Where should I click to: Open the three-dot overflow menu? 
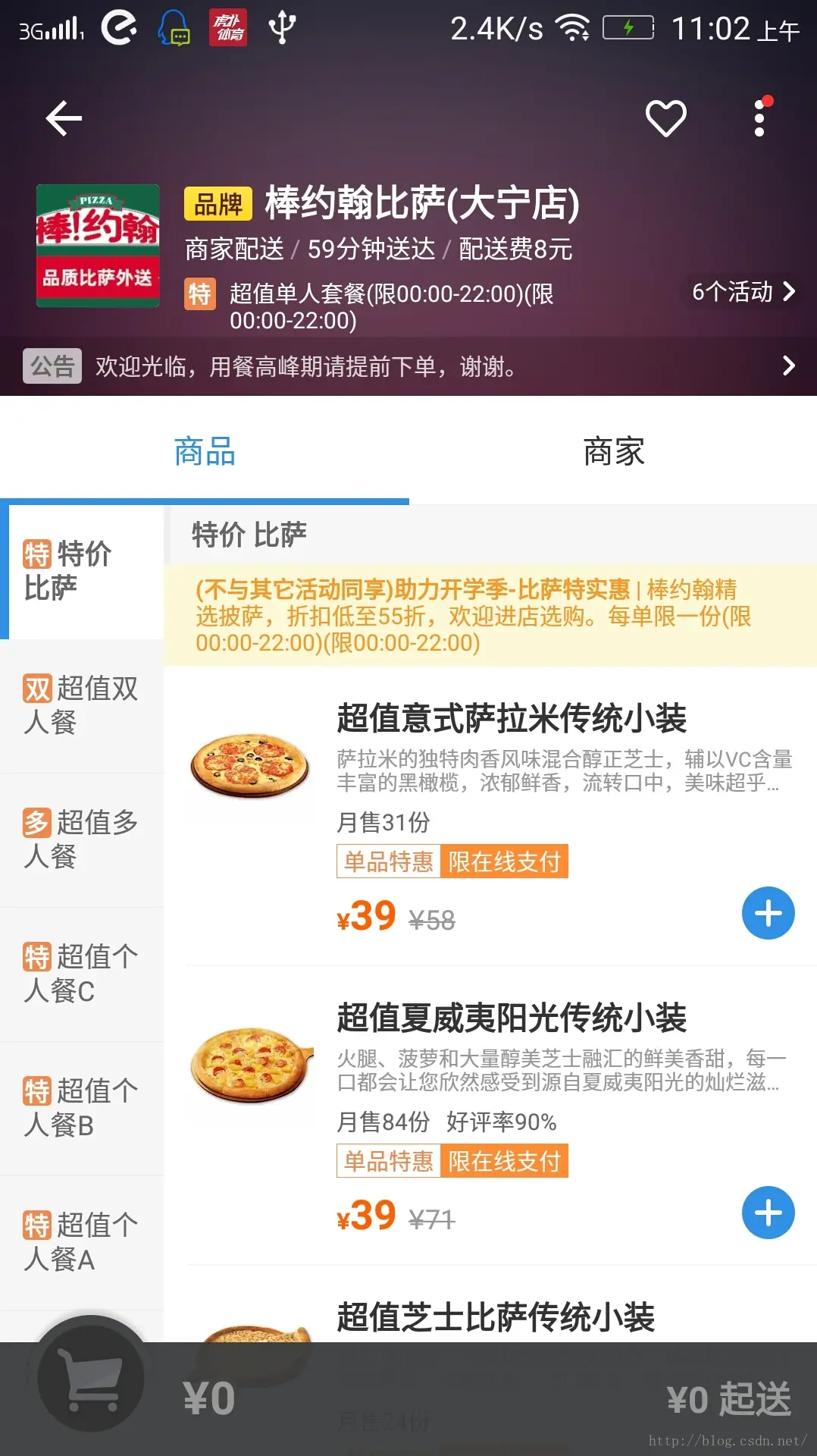coord(759,118)
